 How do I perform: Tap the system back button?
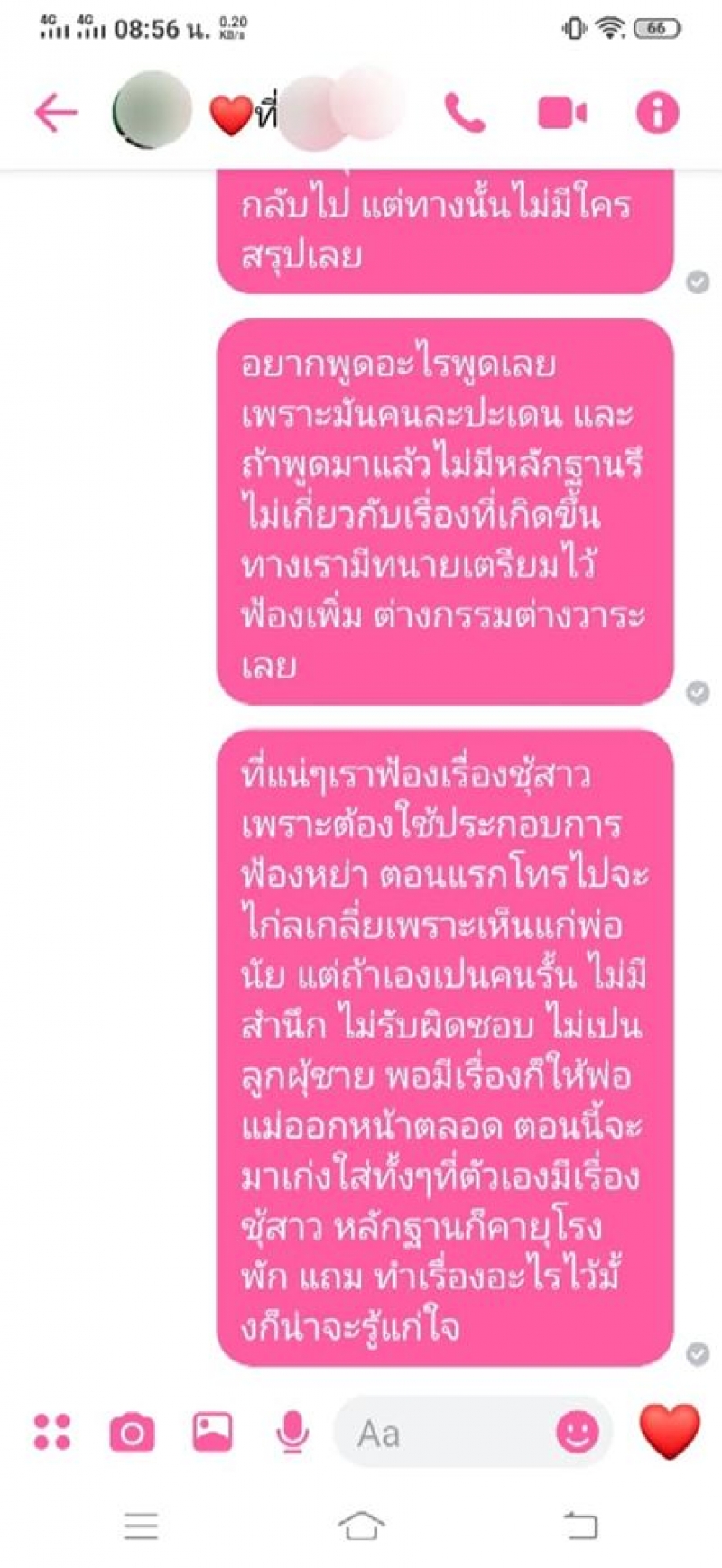(x=580, y=1526)
